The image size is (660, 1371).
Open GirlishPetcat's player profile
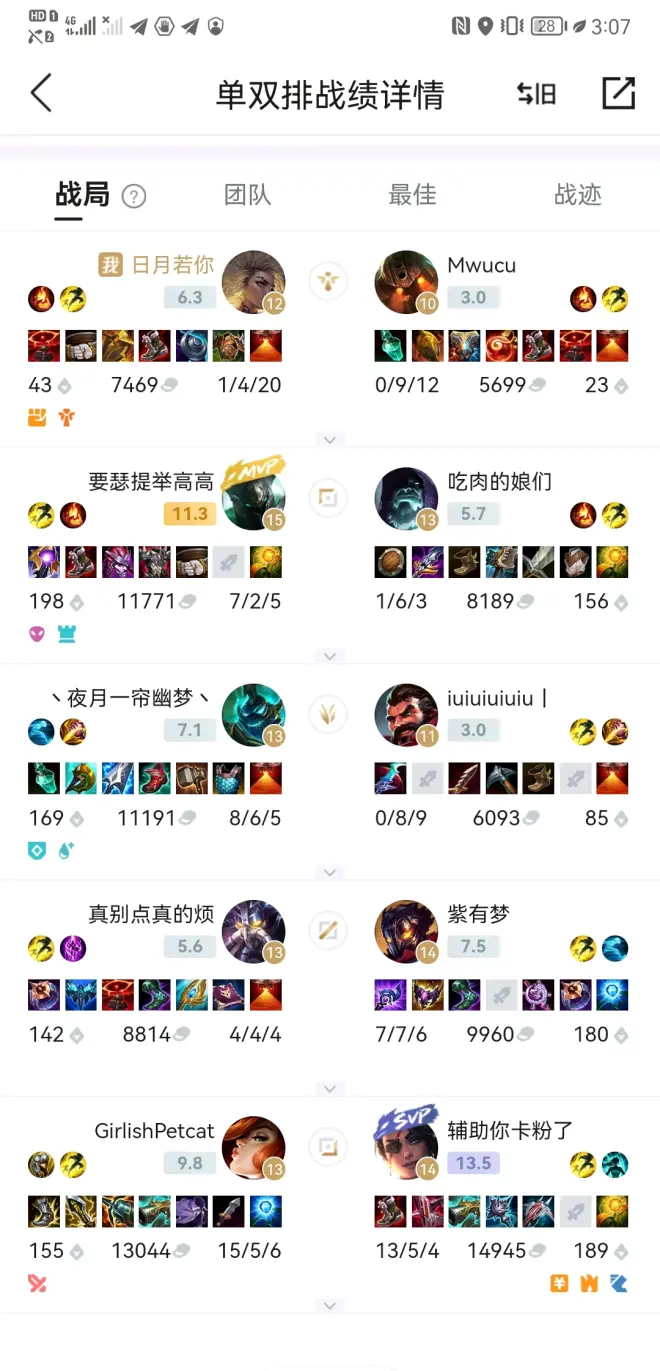253,1148
